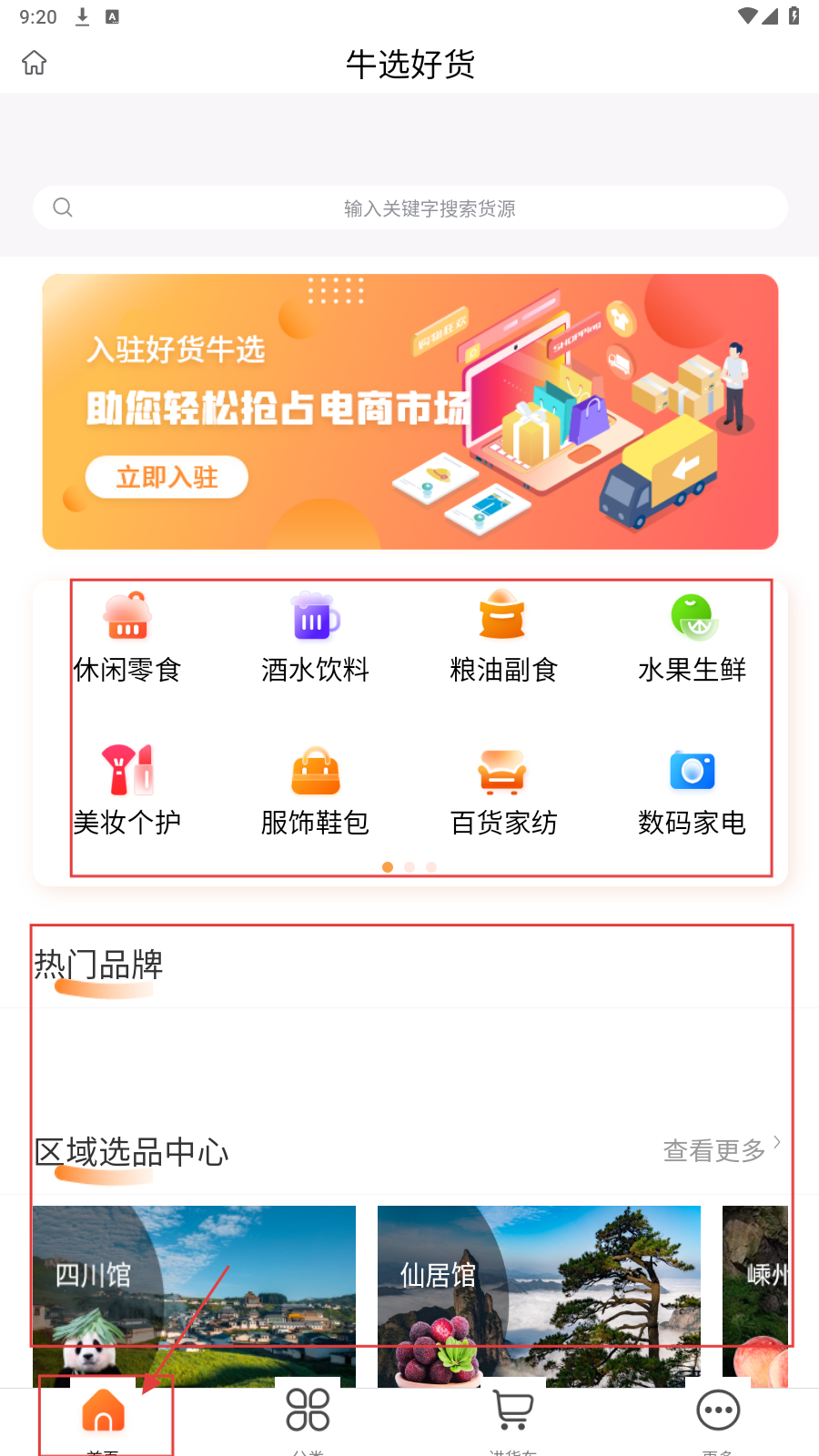This screenshot has width=819, height=1456.
Task: Open the 美妆个护 category
Action: 127,790
